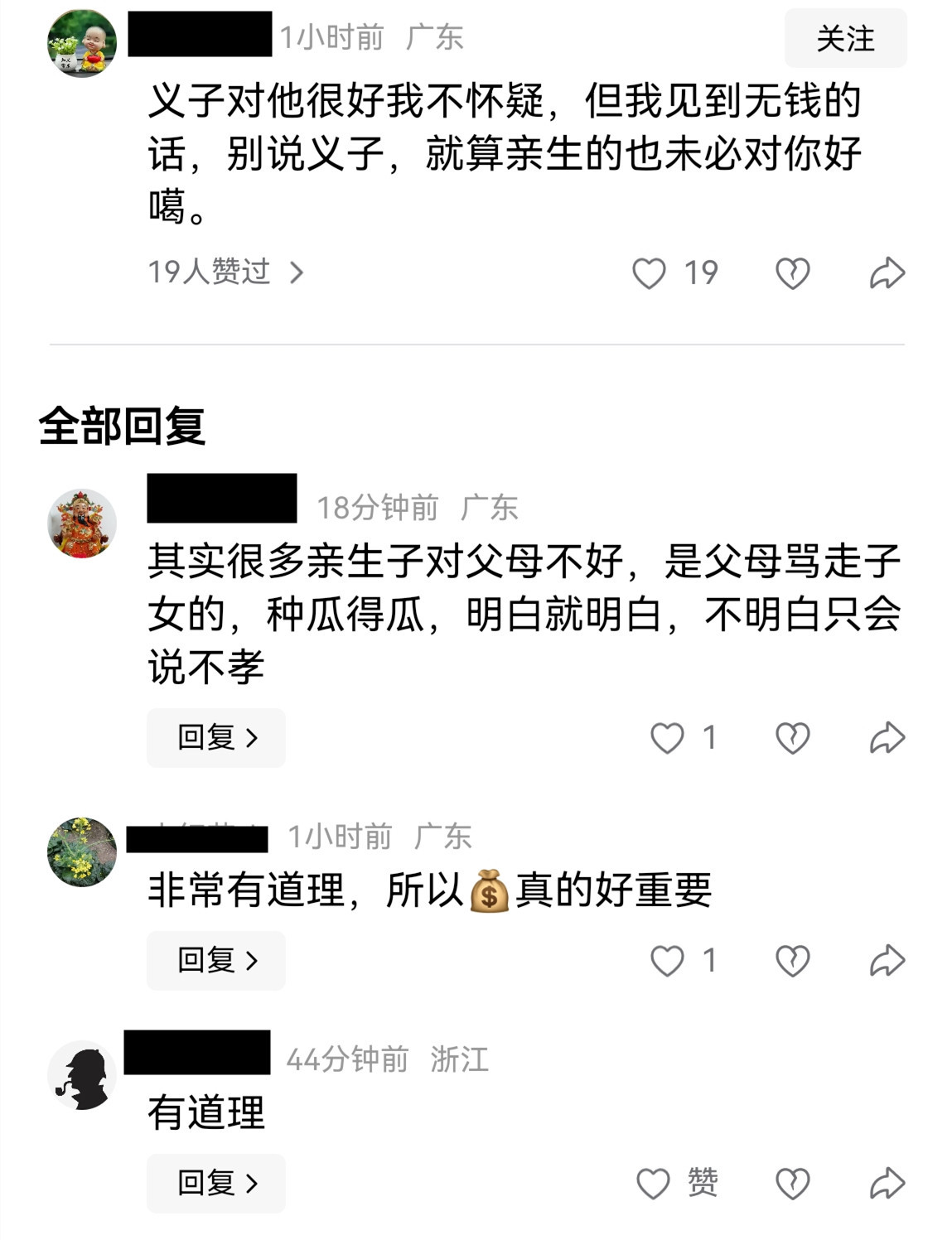Share the 有道理 comment from 浙江
The height and width of the screenshot is (1240, 952).
pos(887,1183)
